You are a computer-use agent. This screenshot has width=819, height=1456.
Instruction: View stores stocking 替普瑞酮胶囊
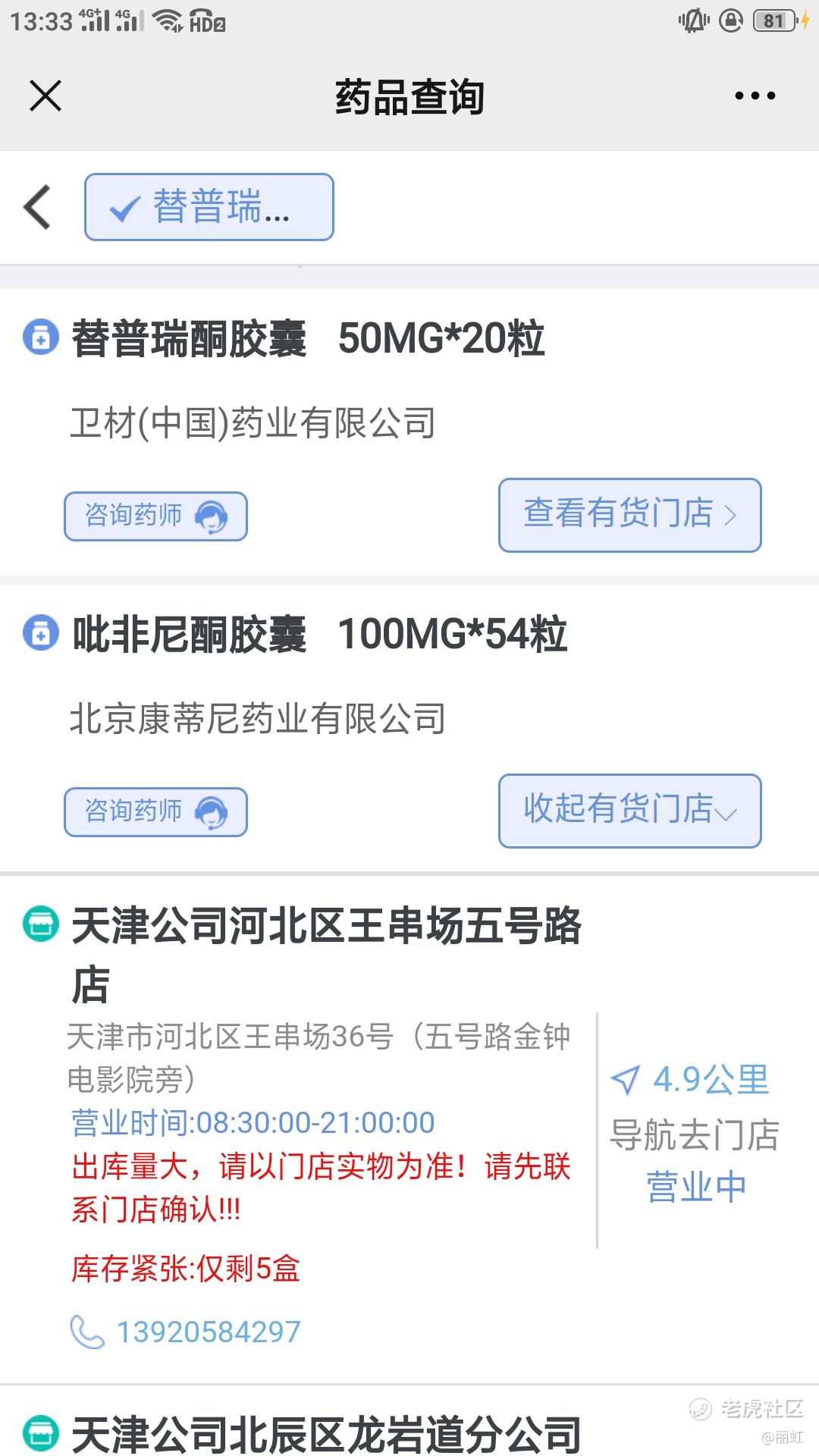pyautogui.click(x=630, y=515)
